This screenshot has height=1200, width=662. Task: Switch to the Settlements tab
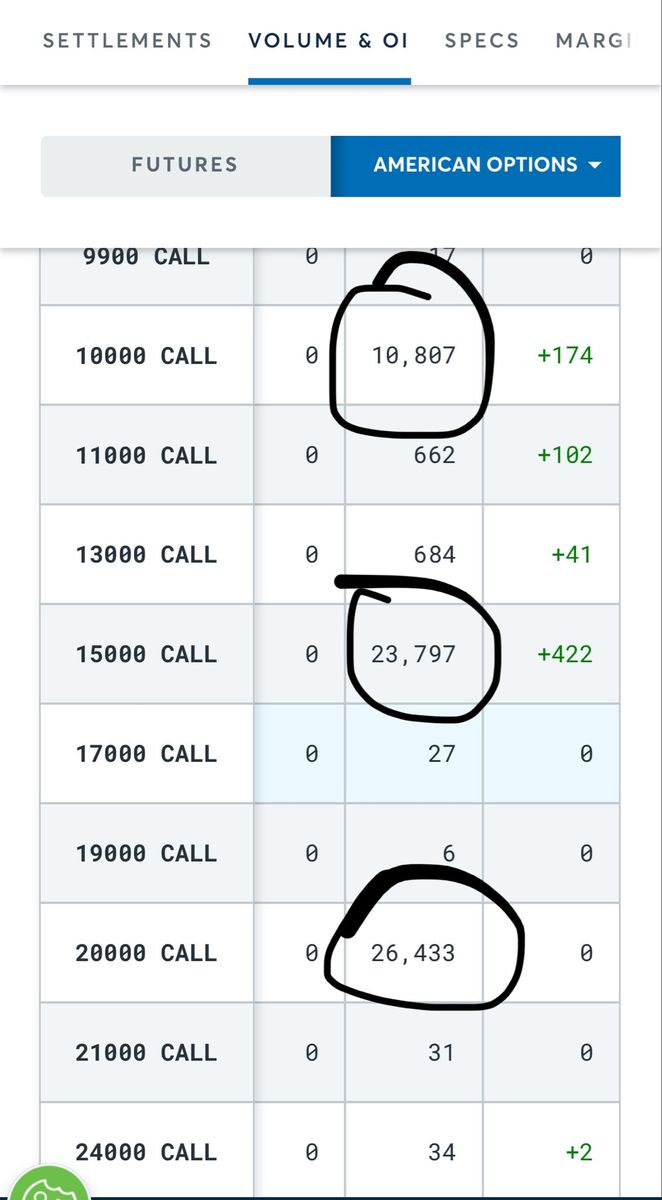click(127, 41)
